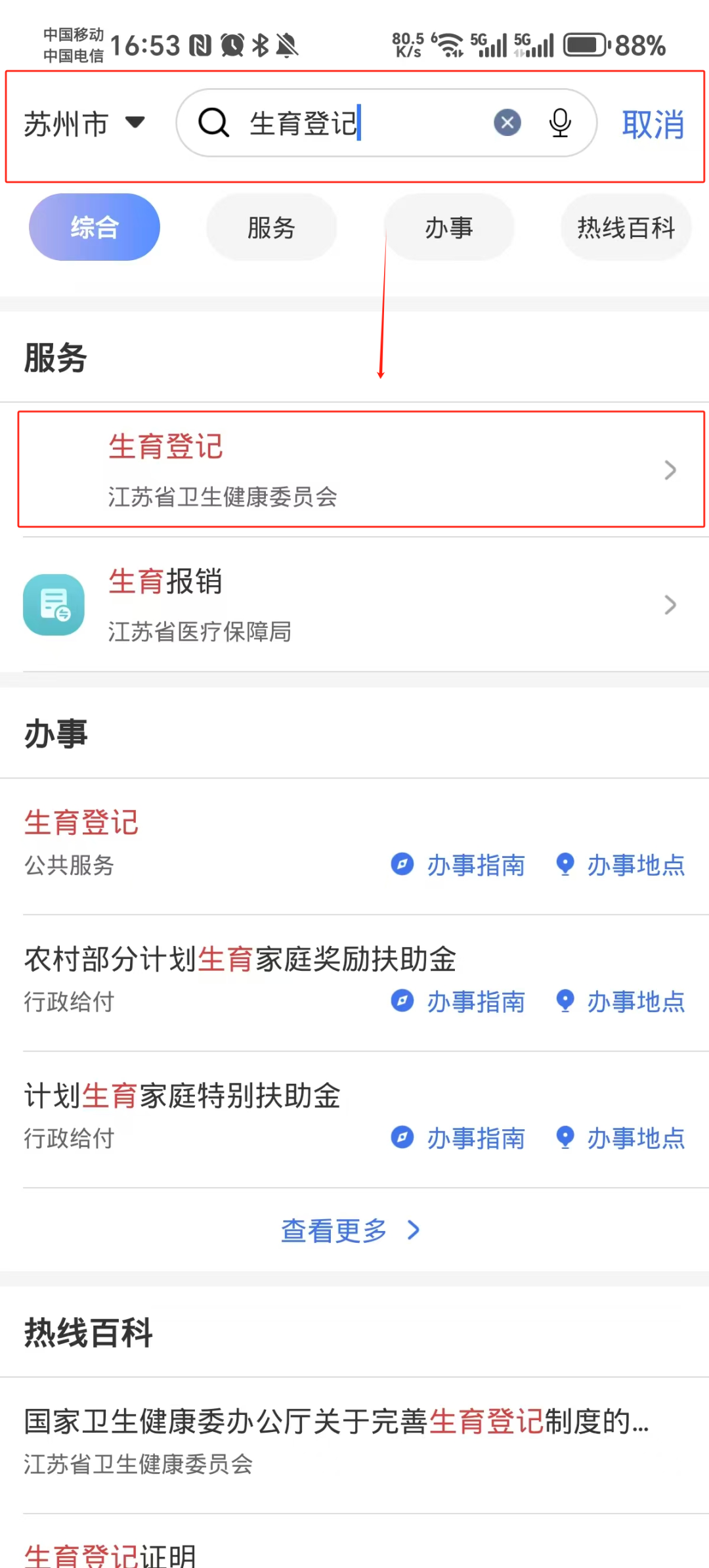Open the 生育登记证明 hotline entry
Image resolution: width=709 pixels, height=1568 pixels.
coord(110,1555)
